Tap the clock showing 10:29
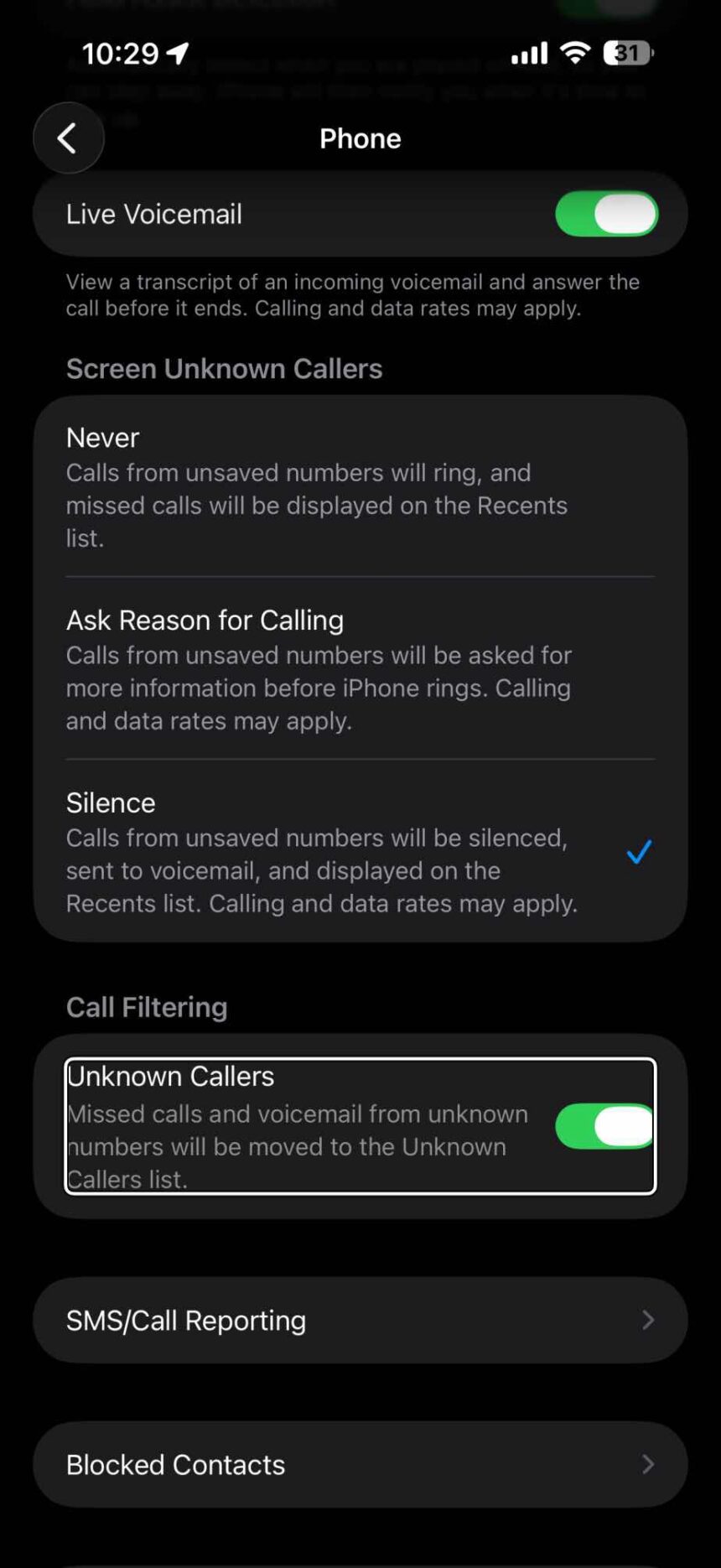721x1568 pixels. coord(124,53)
